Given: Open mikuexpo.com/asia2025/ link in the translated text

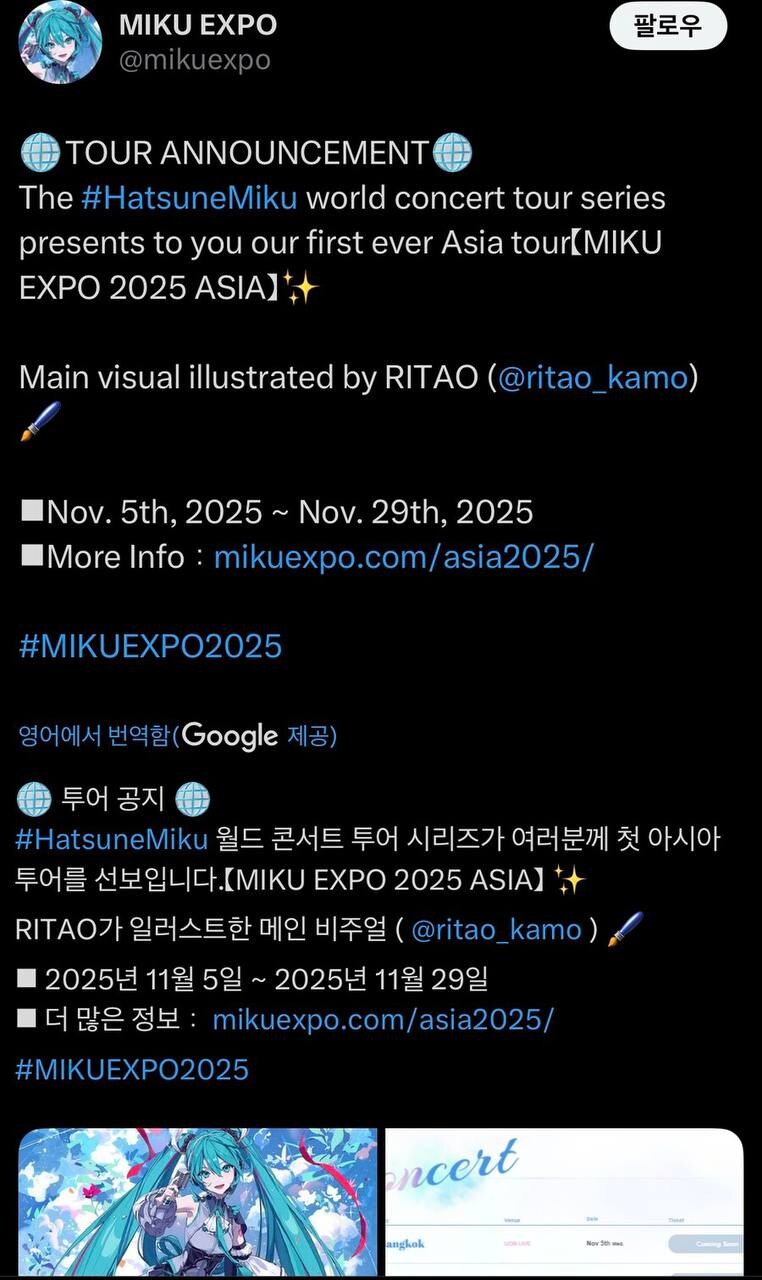Looking at the screenshot, I should [x=383, y=1020].
